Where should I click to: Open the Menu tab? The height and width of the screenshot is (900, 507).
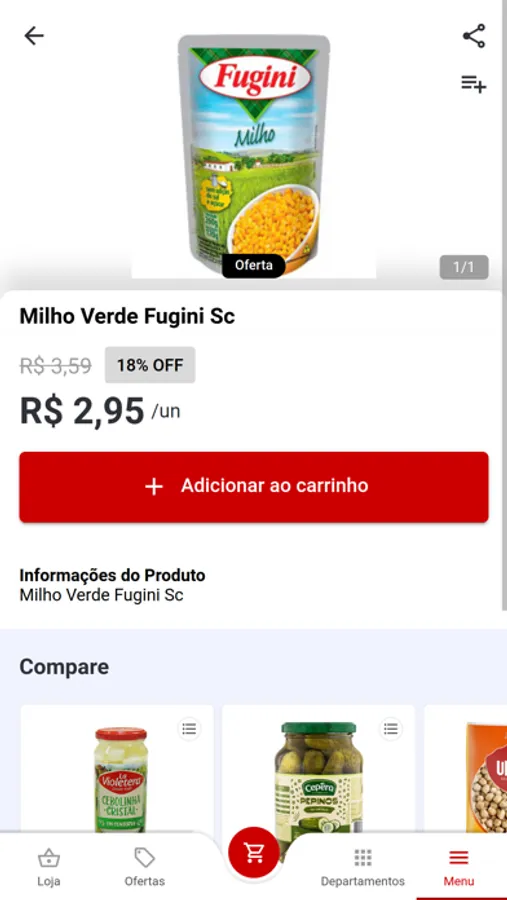459,867
